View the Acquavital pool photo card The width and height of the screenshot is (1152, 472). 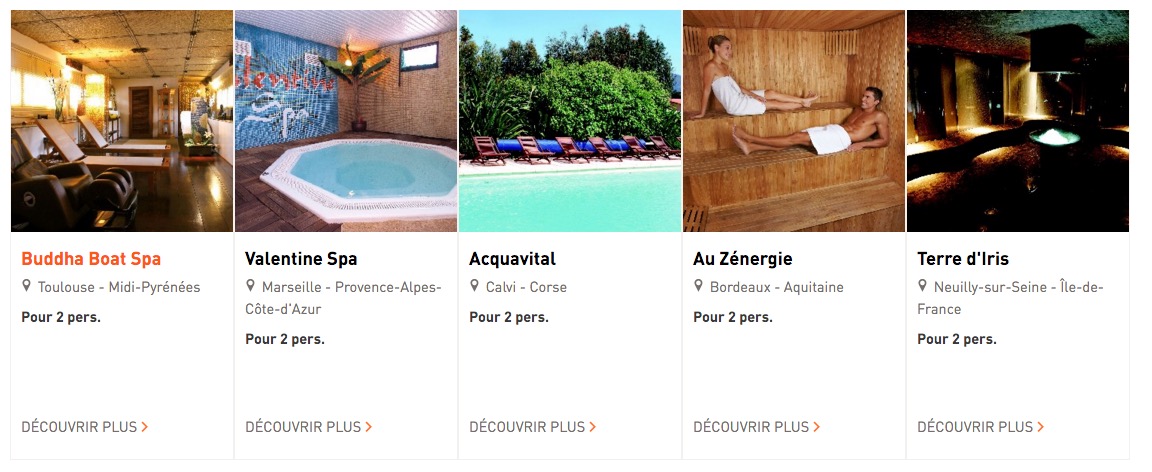pos(569,121)
